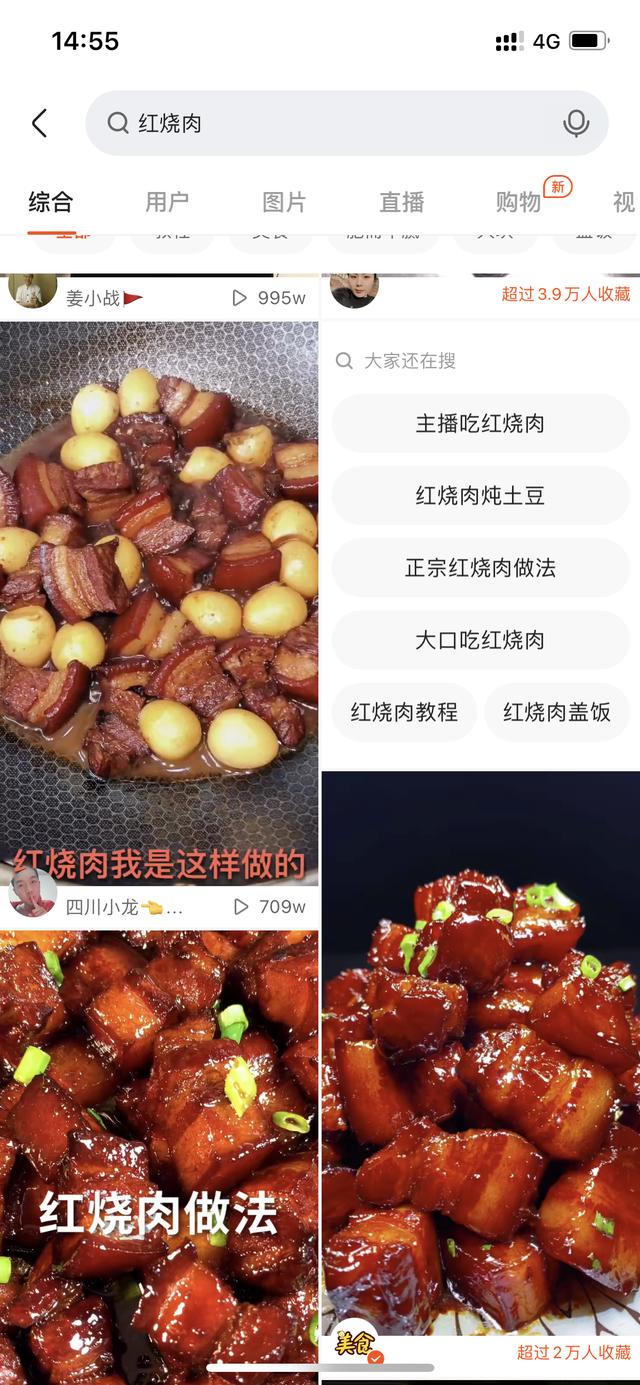Open the 红烧肉教程 suggestion chip

click(x=404, y=712)
